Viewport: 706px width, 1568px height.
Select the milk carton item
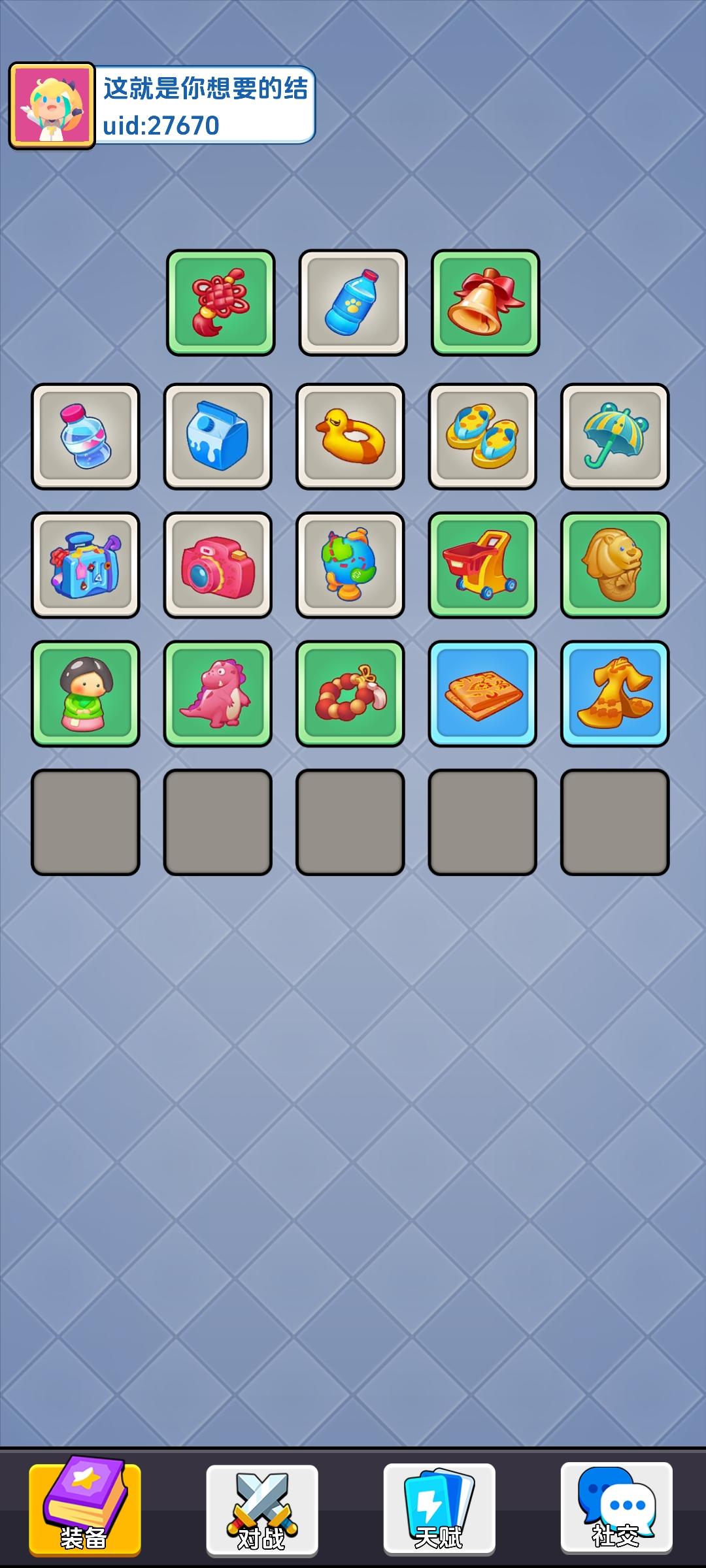tap(216, 434)
